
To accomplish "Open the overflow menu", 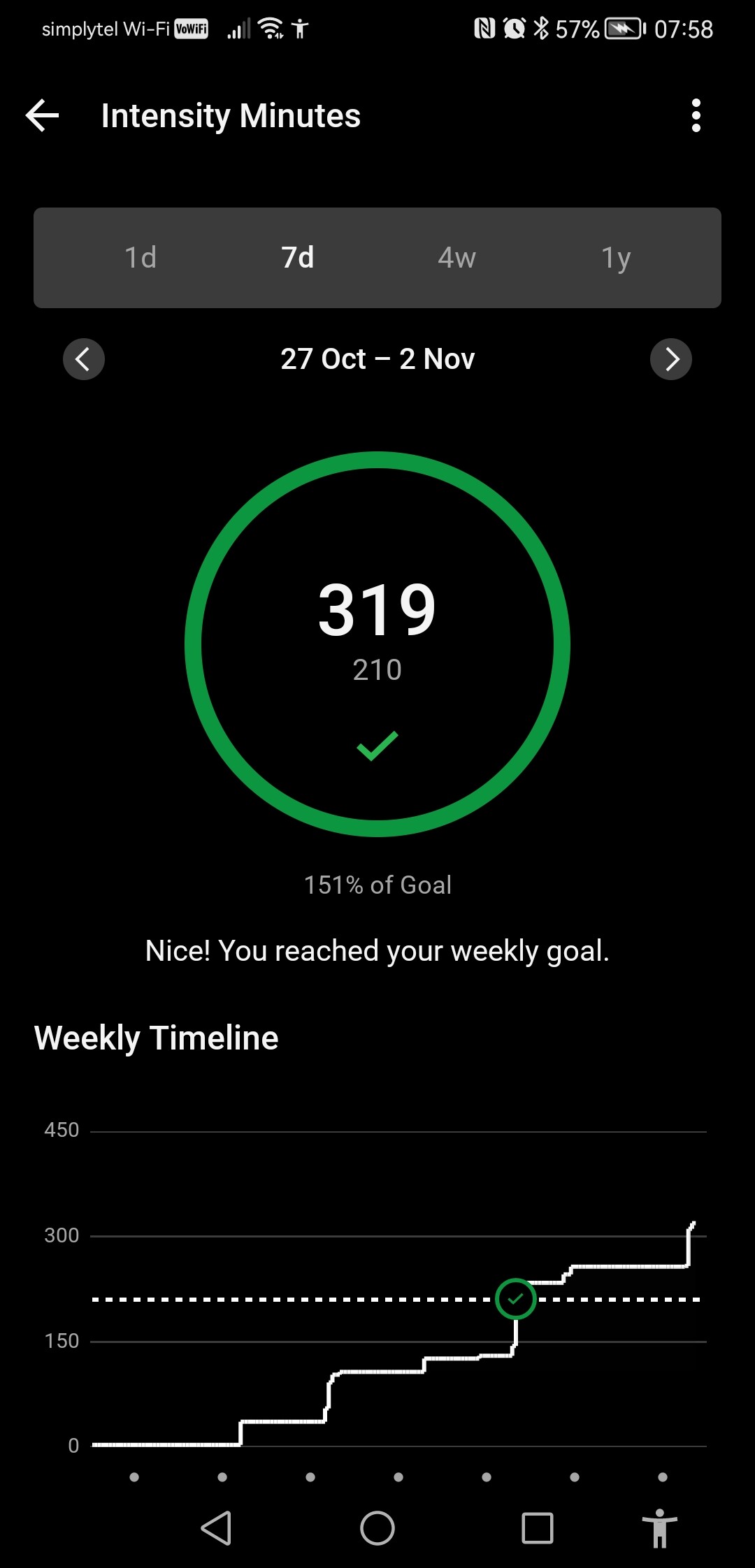I will 696,115.
